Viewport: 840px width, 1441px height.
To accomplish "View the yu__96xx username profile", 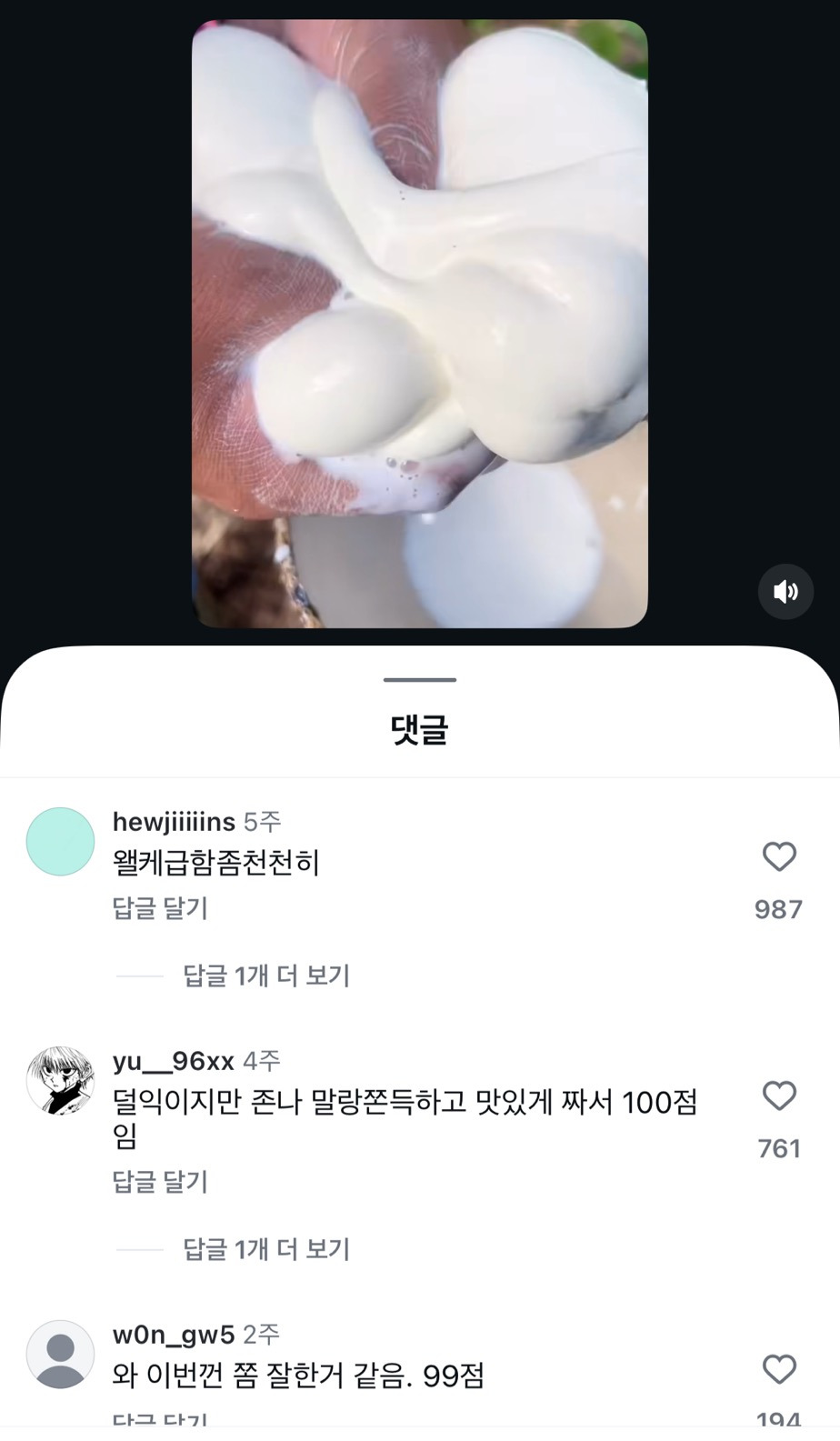I will [174, 1061].
